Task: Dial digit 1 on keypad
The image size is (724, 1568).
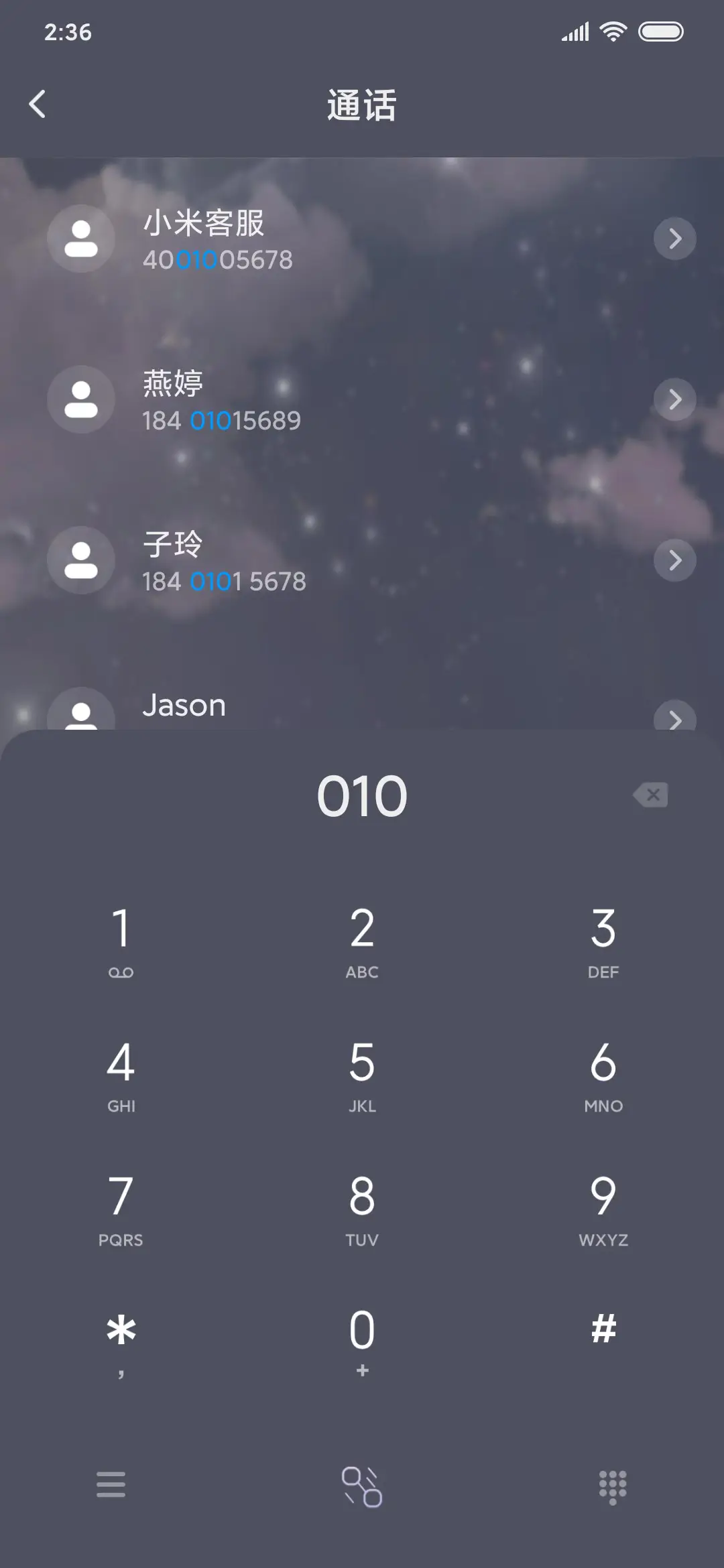Action: (x=121, y=940)
